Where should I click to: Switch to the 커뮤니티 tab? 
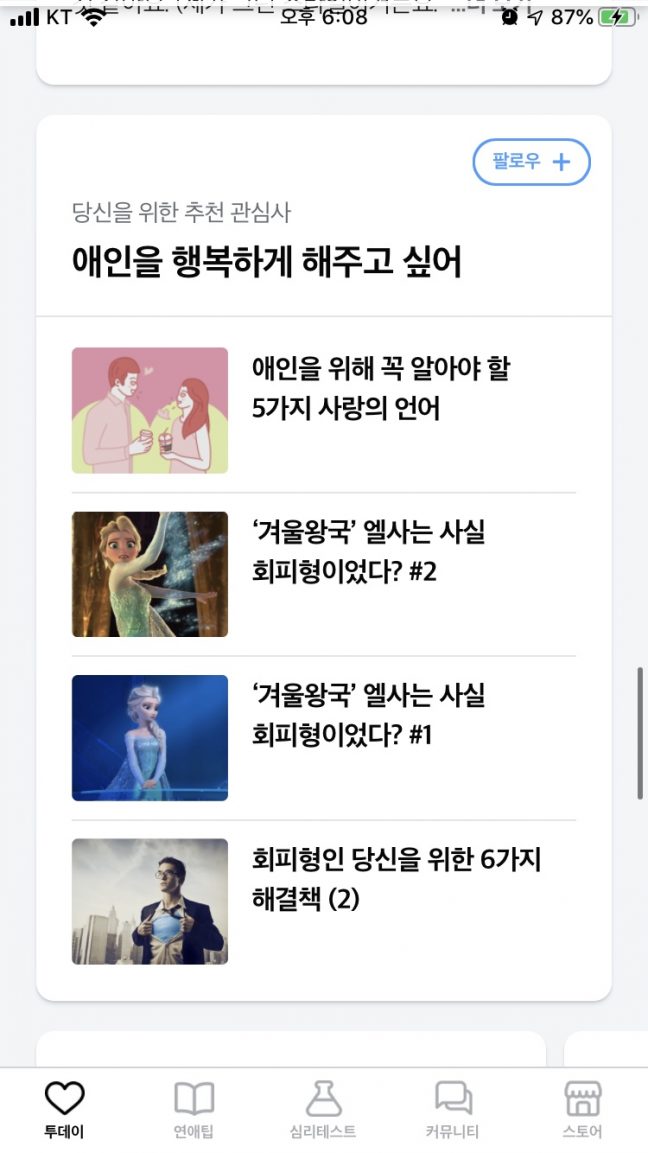coord(452,1110)
